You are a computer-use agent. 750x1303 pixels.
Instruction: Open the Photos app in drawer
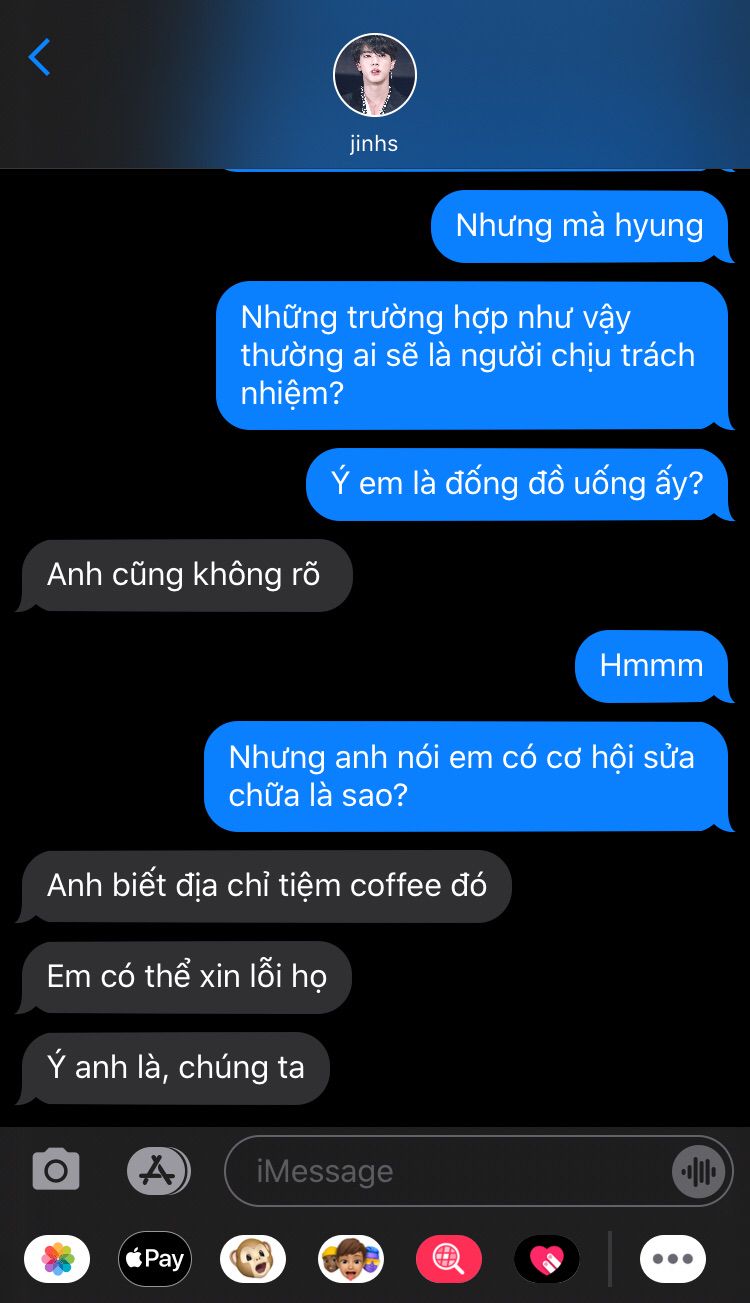(57, 1259)
